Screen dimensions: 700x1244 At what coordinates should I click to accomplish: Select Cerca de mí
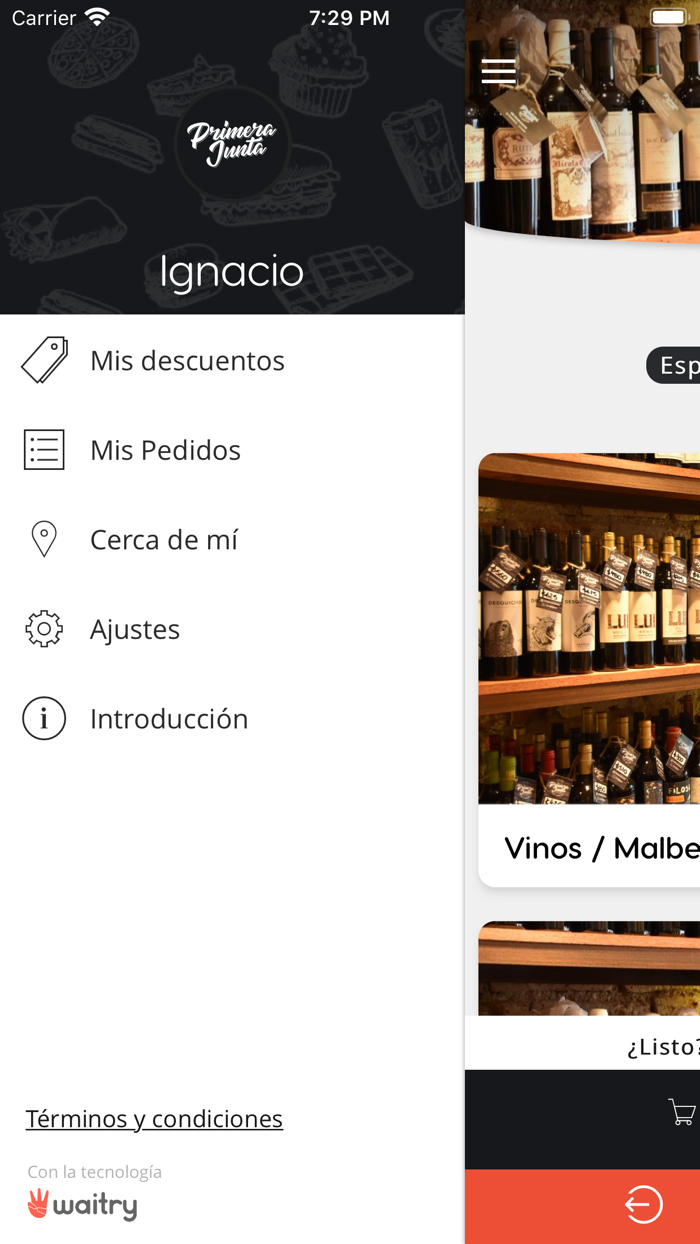click(163, 540)
